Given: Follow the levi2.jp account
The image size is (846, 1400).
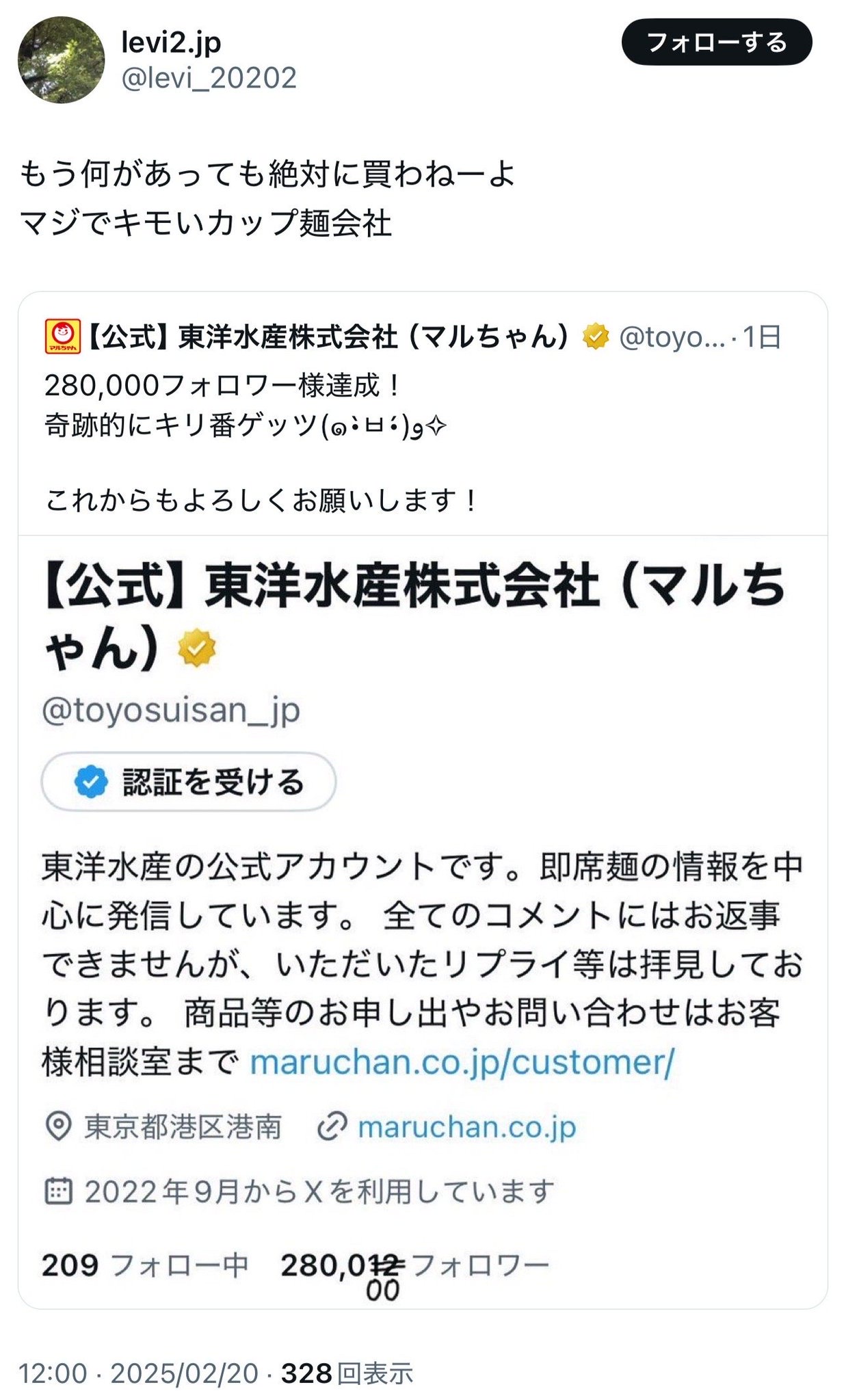Looking at the screenshot, I should click(x=716, y=42).
